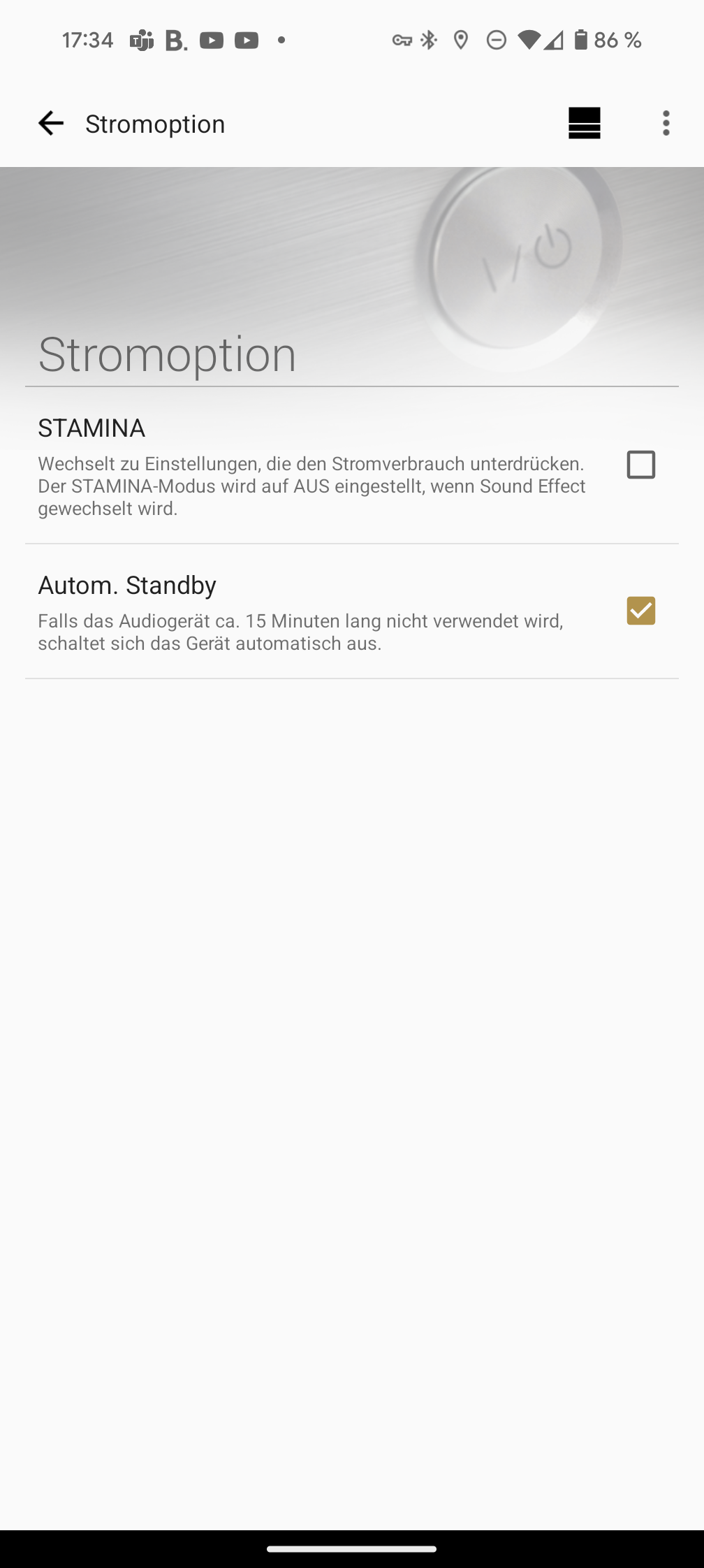
Task: Uncheck the Autom. Standby checkbox
Action: click(640, 611)
